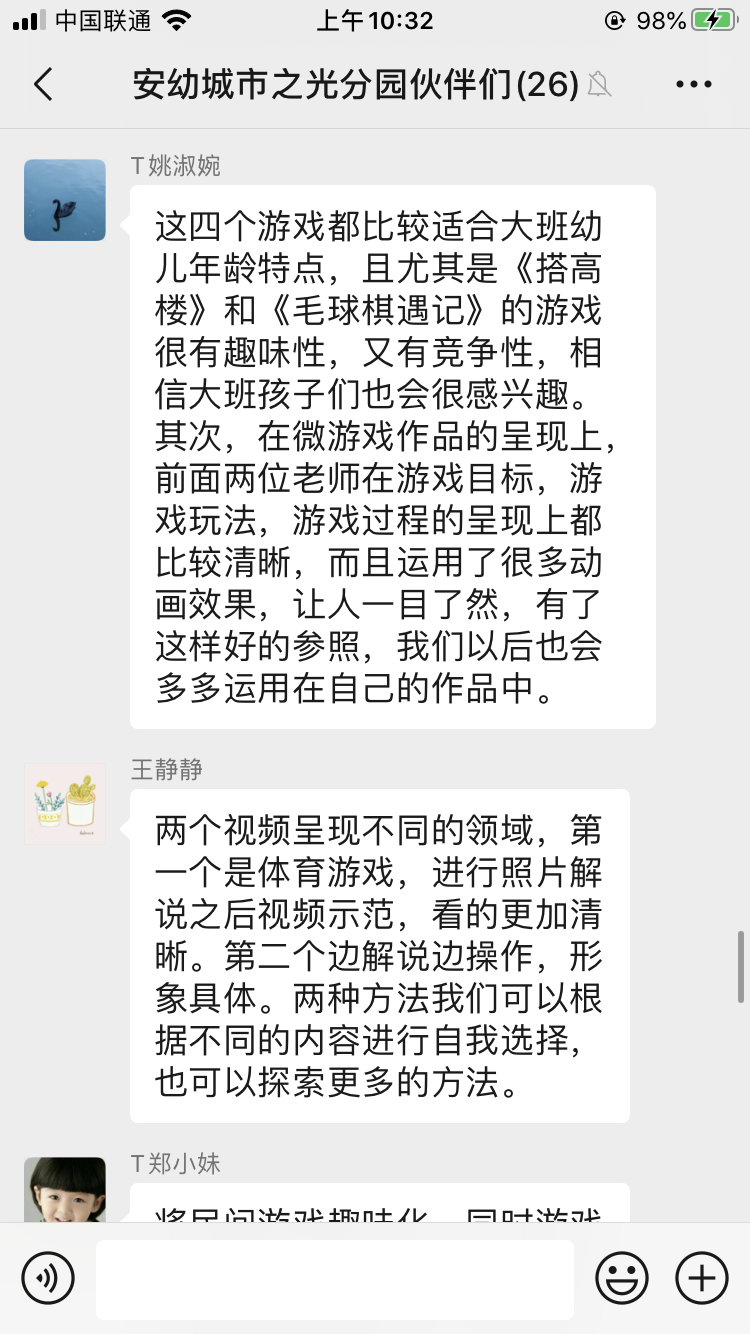Open the plus attachments menu

pyautogui.click(x=701, y=1277)
